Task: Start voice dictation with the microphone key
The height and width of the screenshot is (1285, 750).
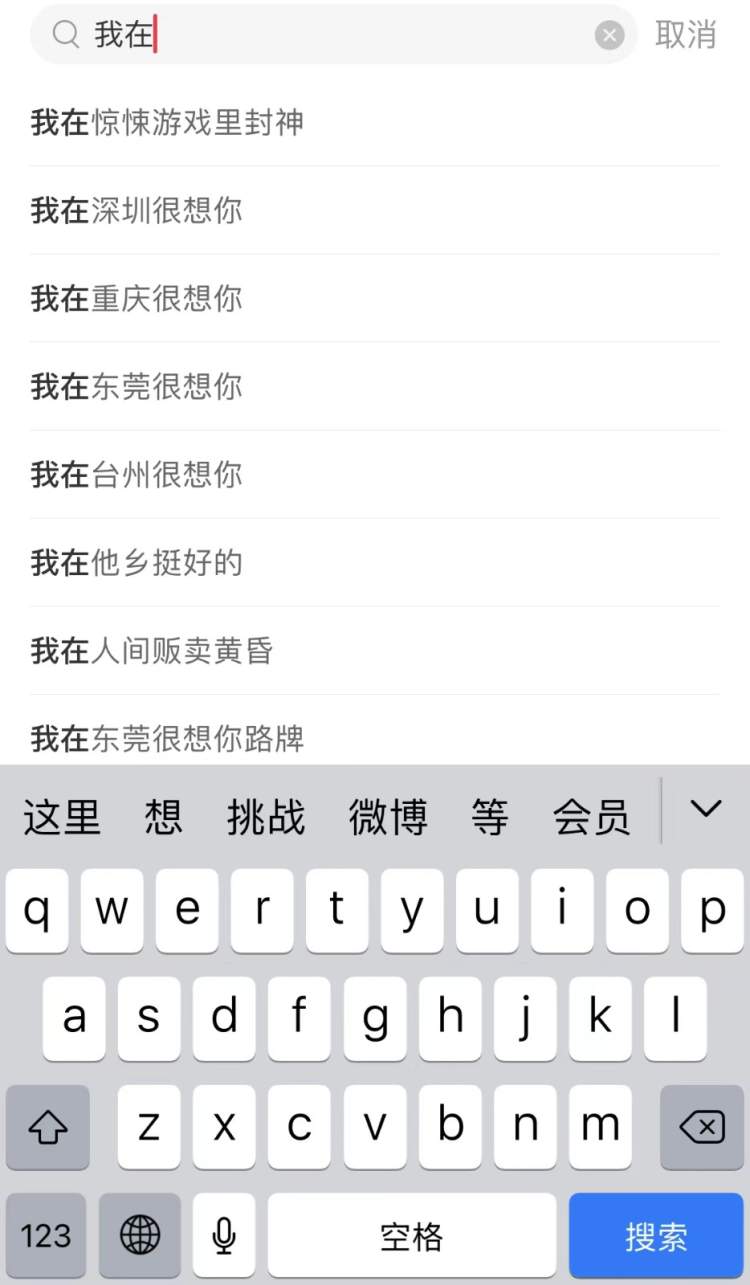Action: (224, 1236)
